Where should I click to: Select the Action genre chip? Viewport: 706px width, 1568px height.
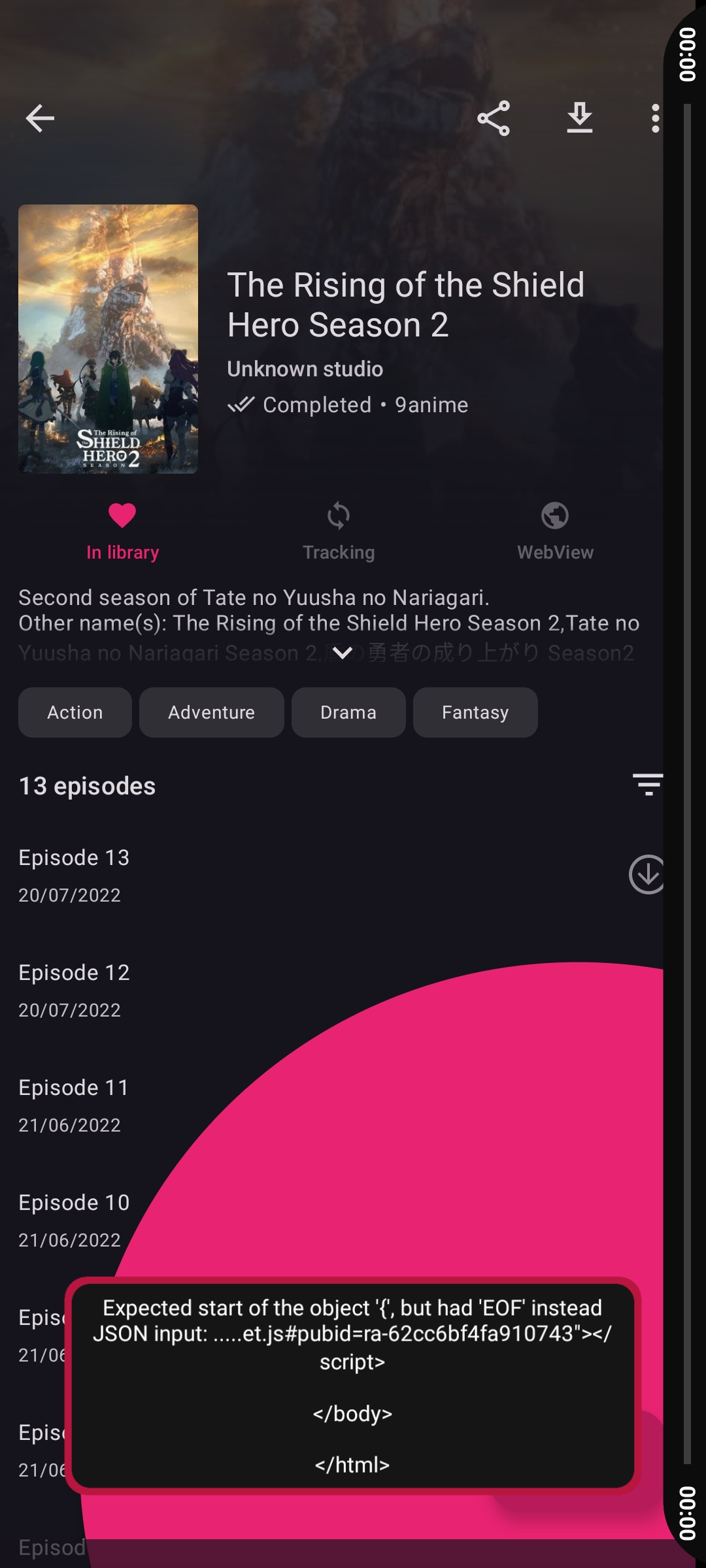75,712
